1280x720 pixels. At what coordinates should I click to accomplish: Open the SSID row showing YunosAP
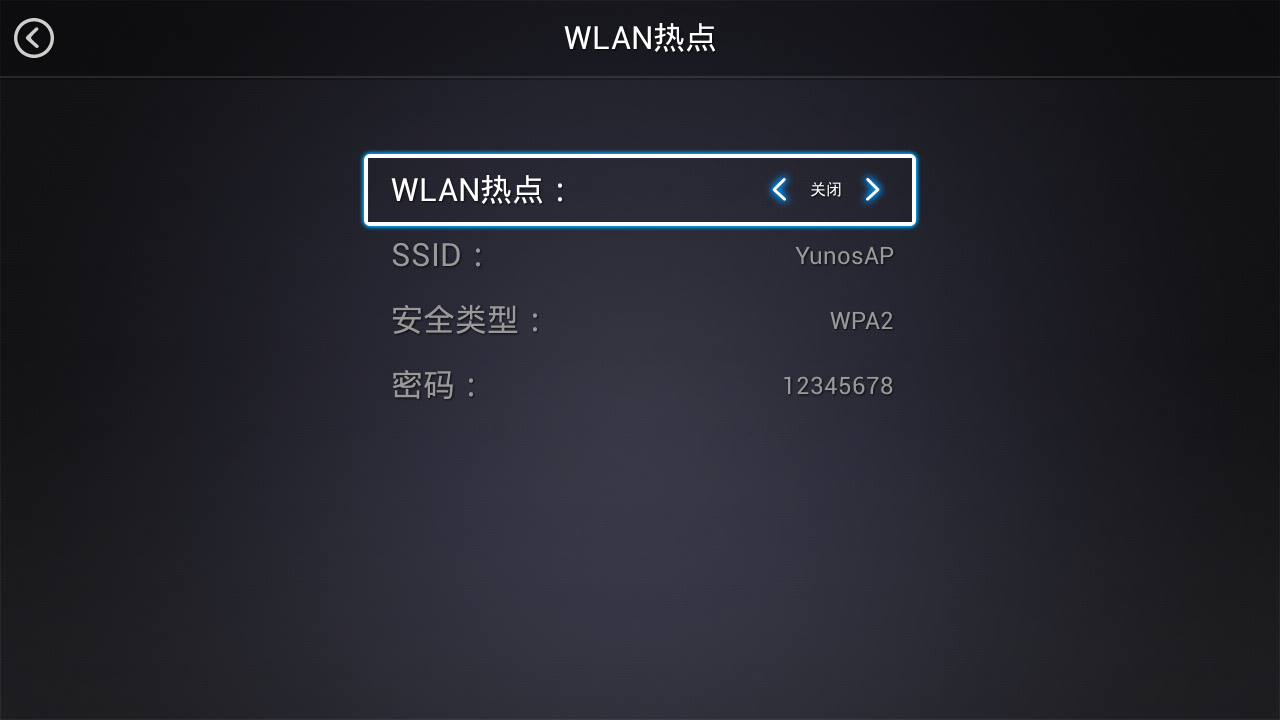click(x=640, y=255)
